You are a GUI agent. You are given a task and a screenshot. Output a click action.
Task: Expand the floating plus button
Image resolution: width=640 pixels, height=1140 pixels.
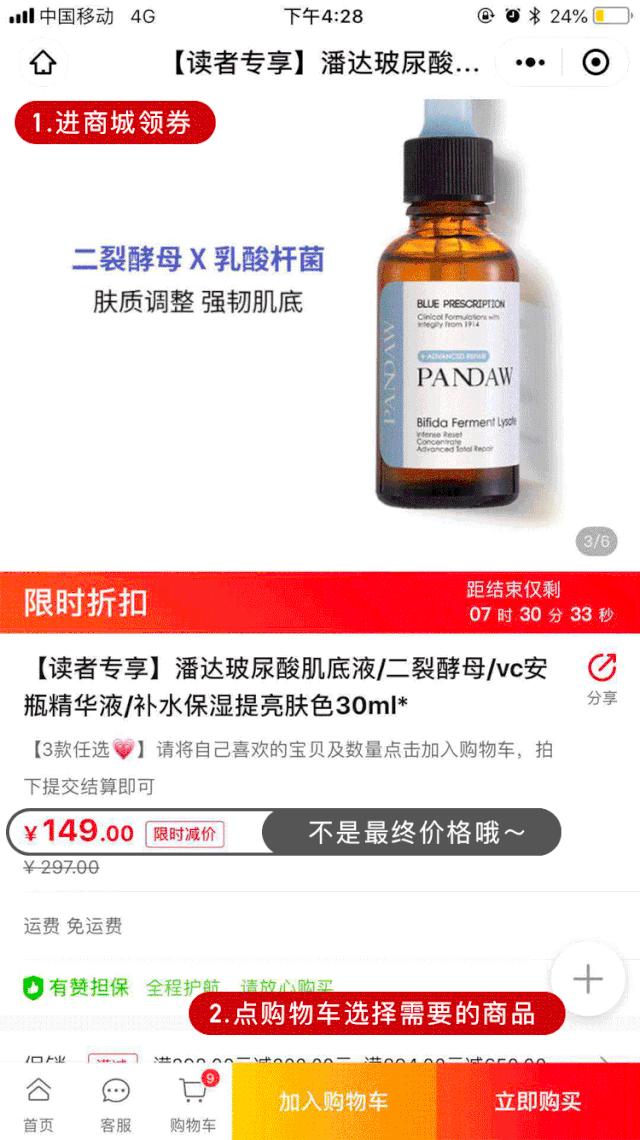[588, 979]
